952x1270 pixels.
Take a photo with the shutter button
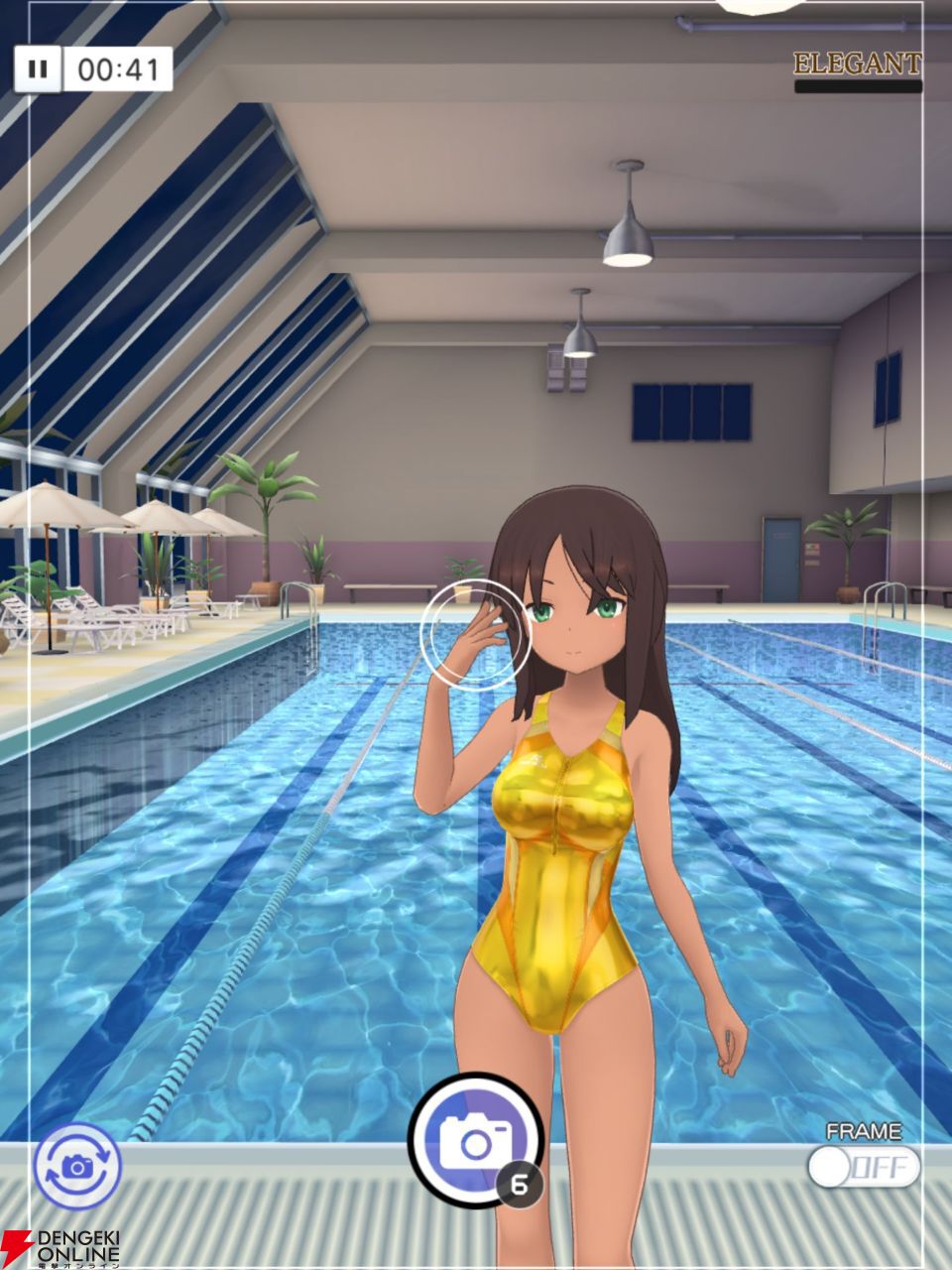(475, 1140)
